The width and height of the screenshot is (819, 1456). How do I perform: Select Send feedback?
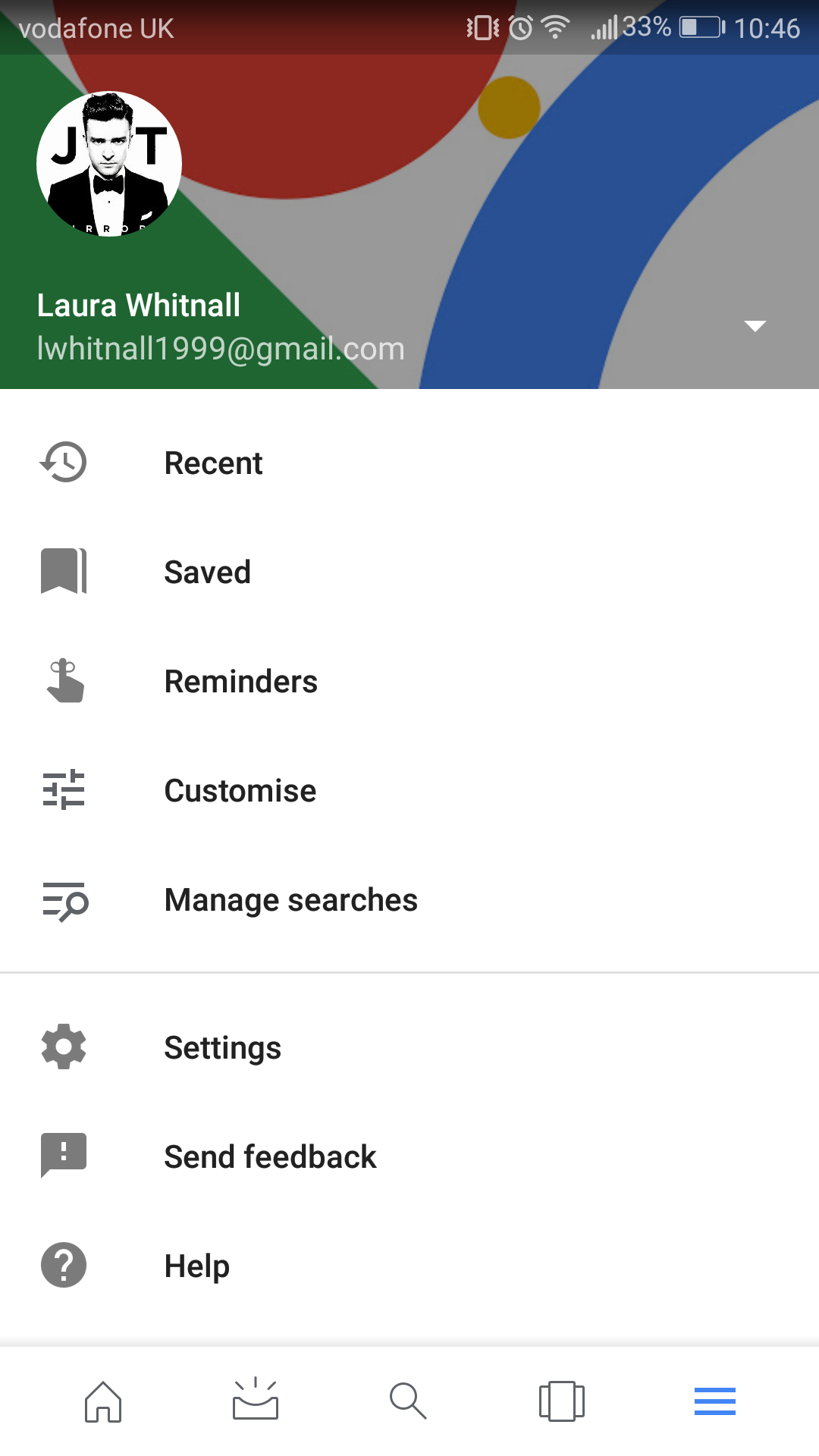click(x=270, y=1156)
